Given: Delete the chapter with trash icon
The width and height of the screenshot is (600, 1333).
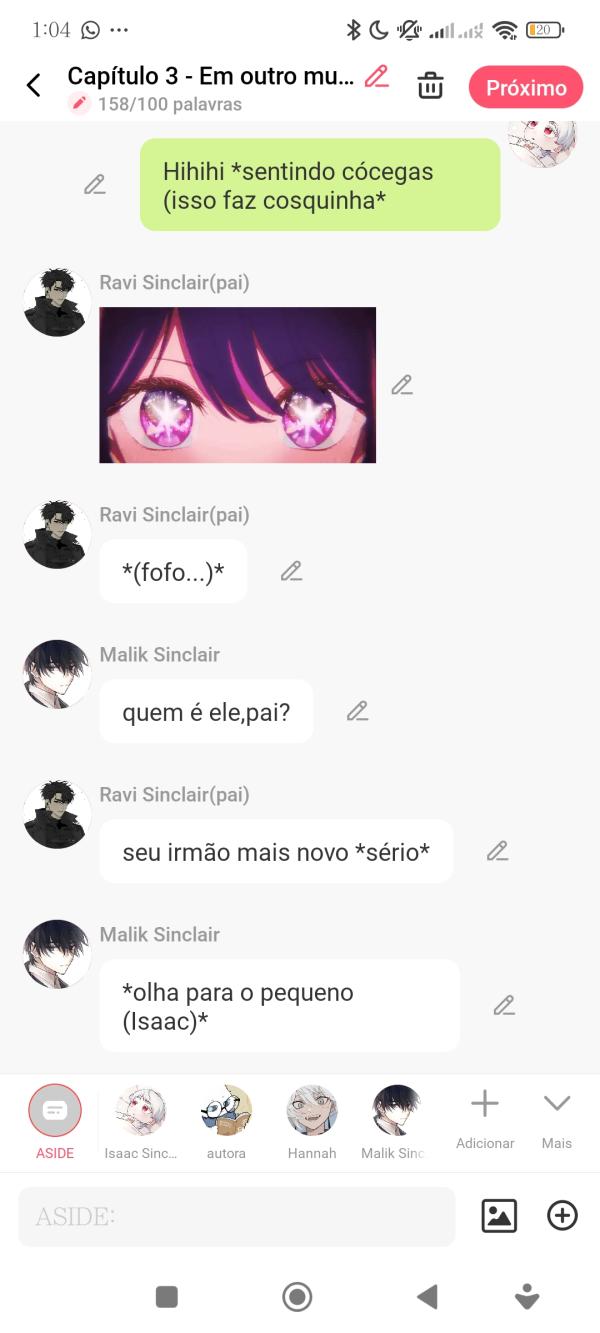Looking at the screenshot, I should [430, 86].
